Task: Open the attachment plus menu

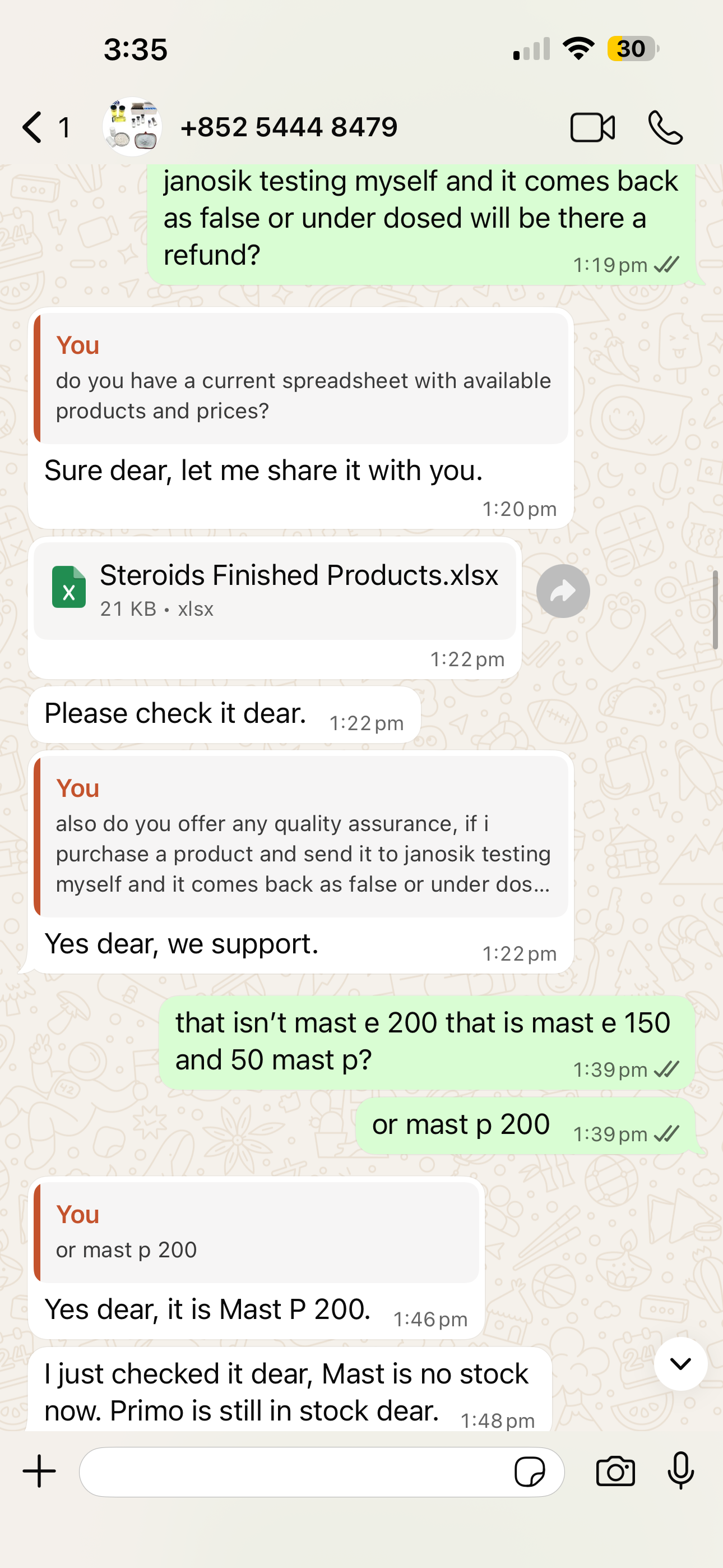Action: pyautogui.click(x=40, y=1471)
